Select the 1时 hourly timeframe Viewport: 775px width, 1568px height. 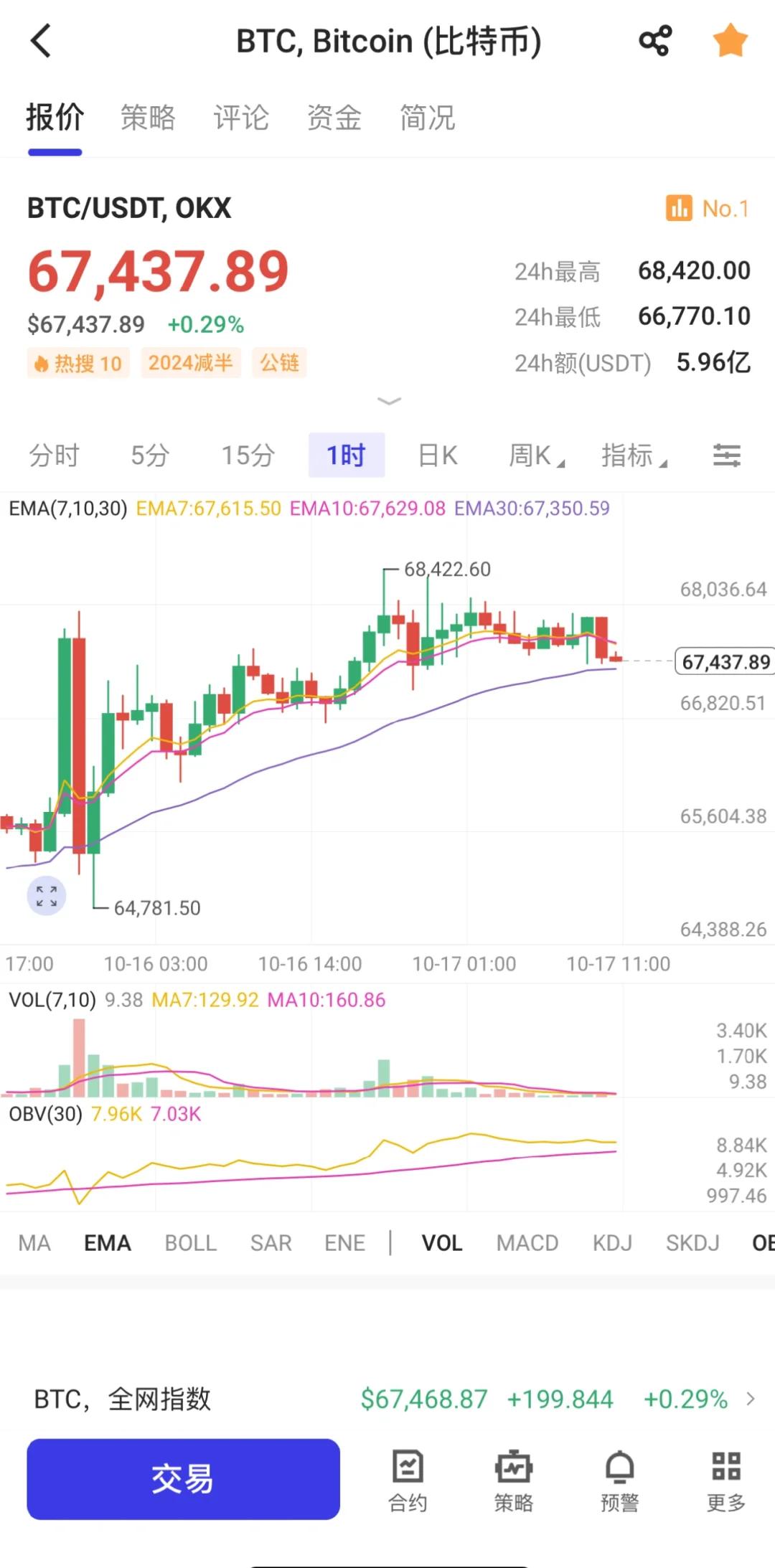pos(346,455)
